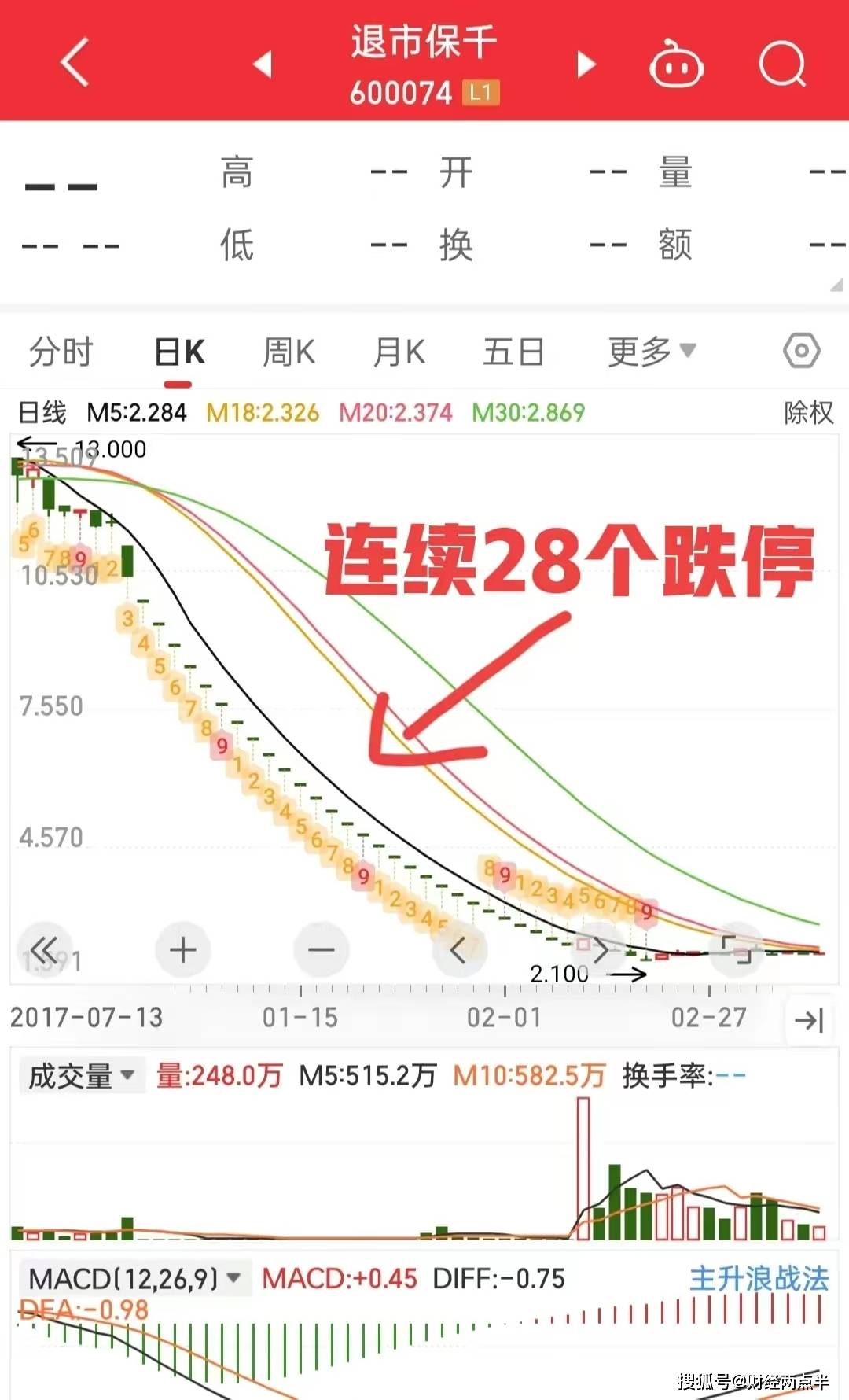
Task: Switch to next stock with right triangle
Action: point(586,64)
